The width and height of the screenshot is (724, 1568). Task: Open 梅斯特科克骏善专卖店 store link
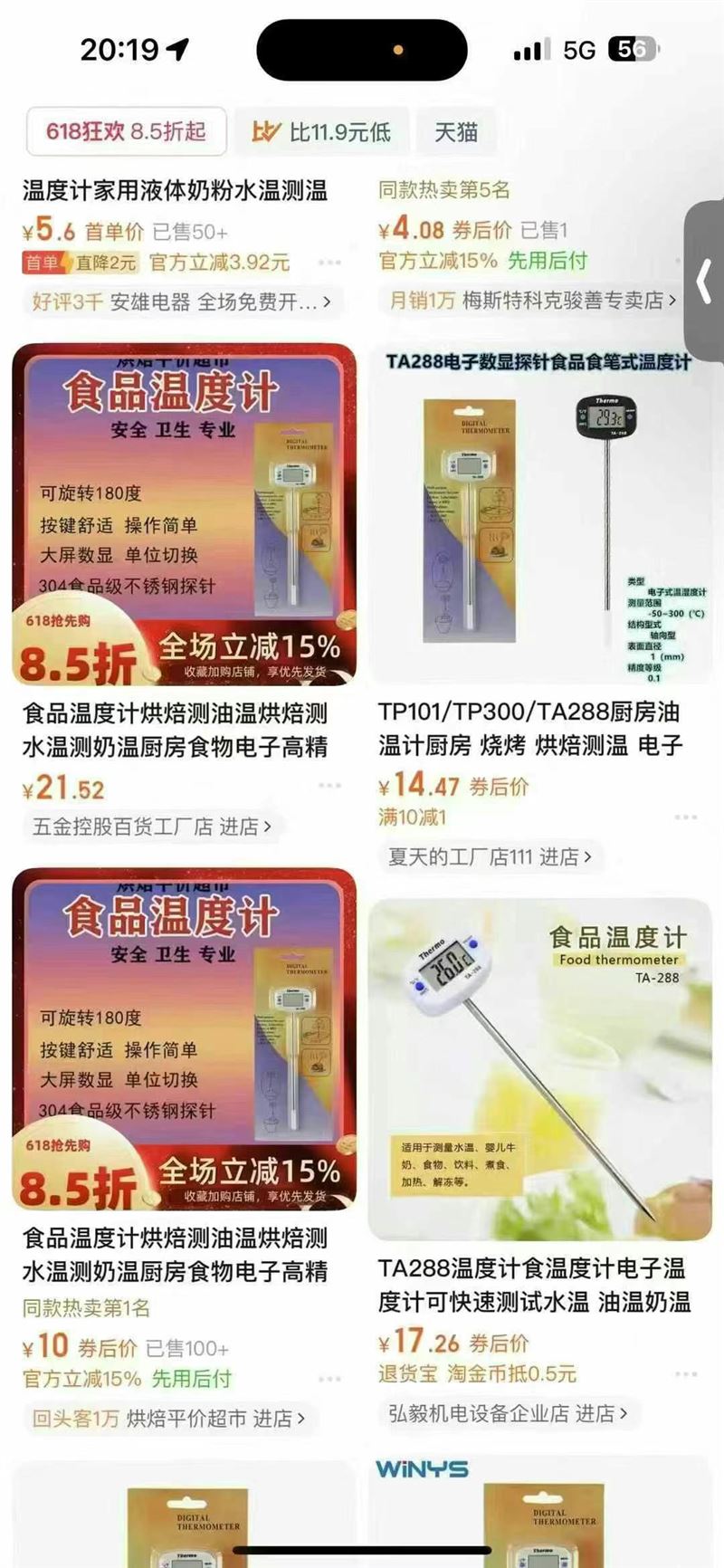[533, 301]
